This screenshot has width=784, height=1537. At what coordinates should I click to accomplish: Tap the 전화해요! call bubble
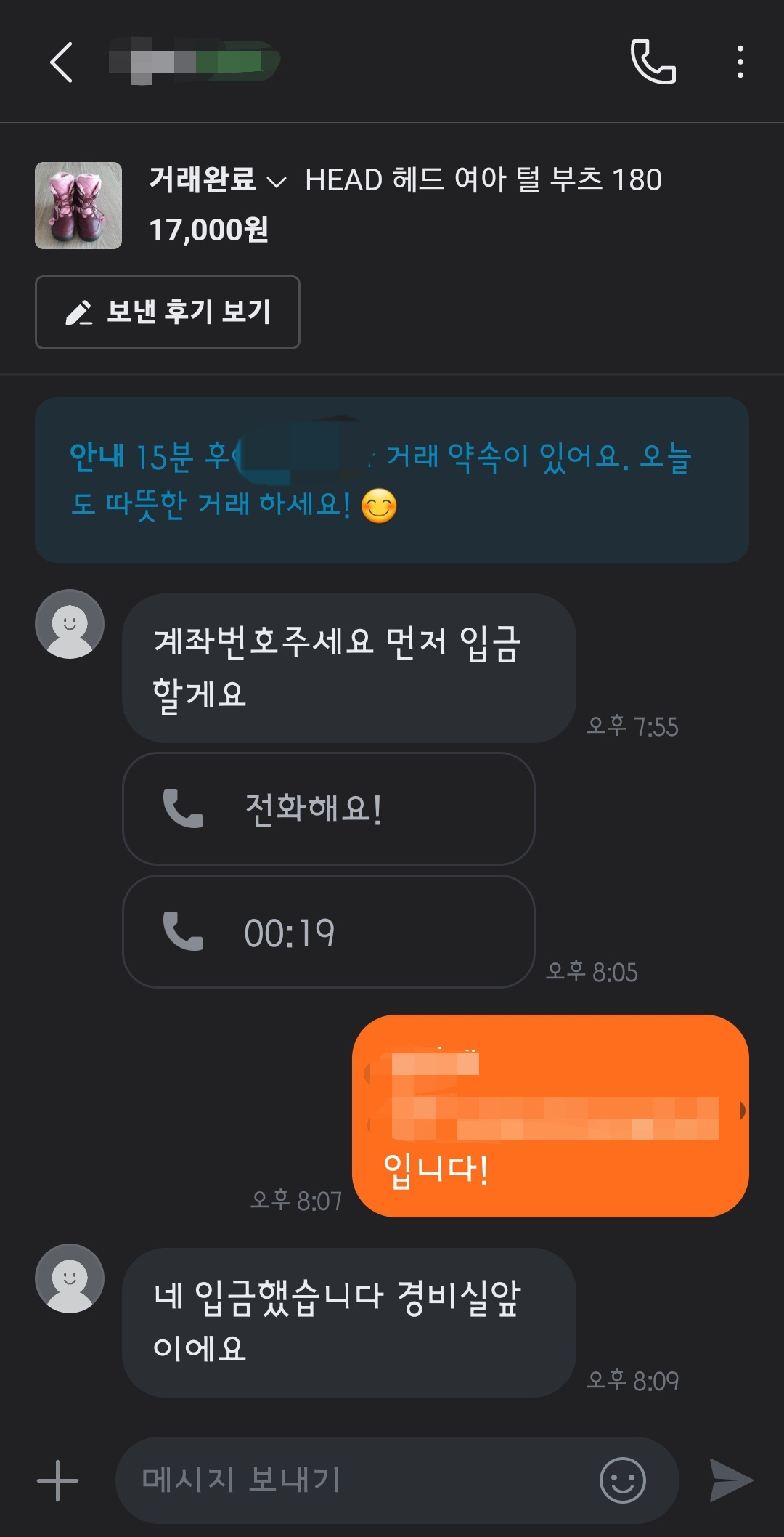coord(328,808)
